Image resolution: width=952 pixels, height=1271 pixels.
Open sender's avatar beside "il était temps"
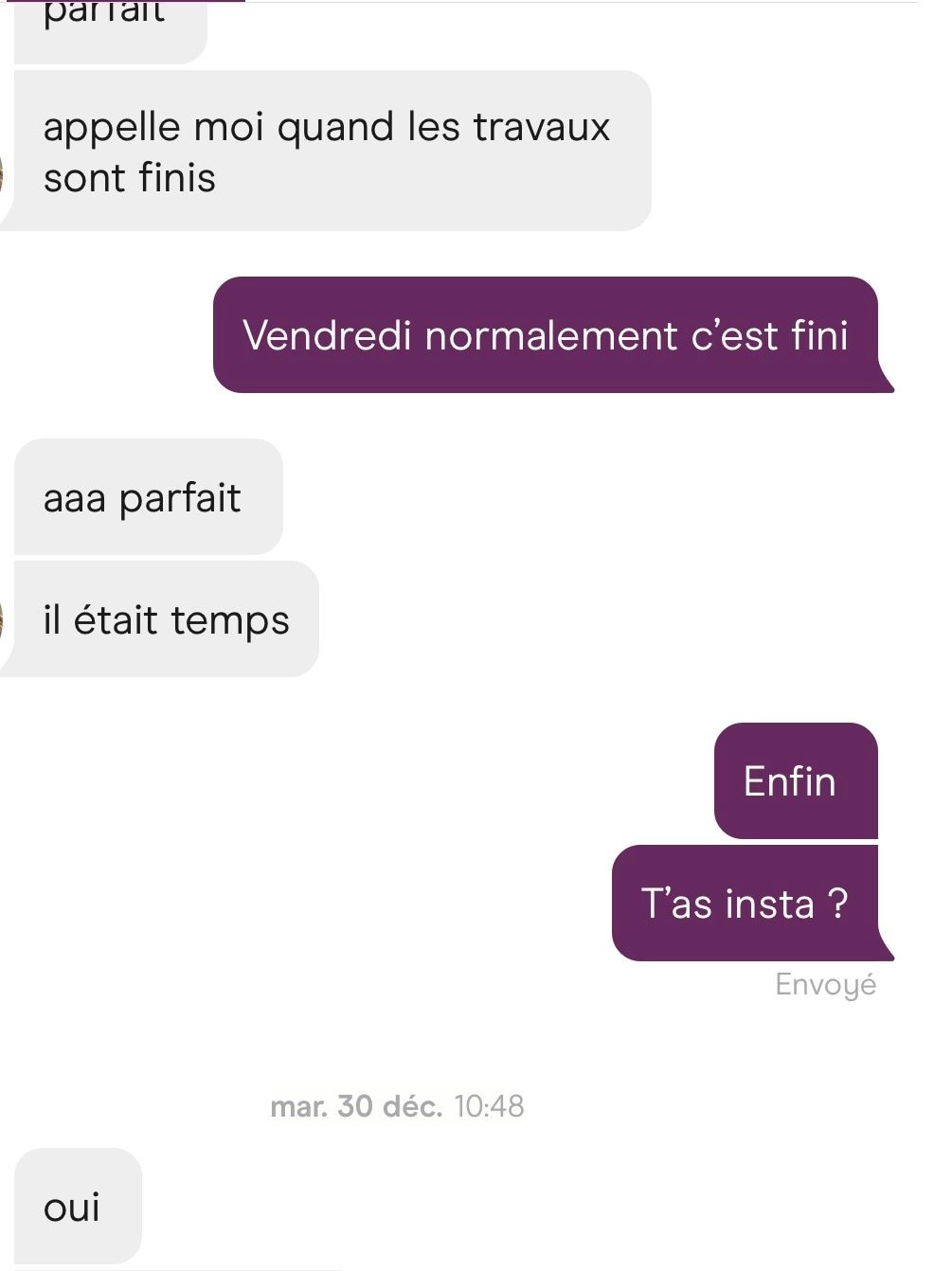tap(3, 622)
